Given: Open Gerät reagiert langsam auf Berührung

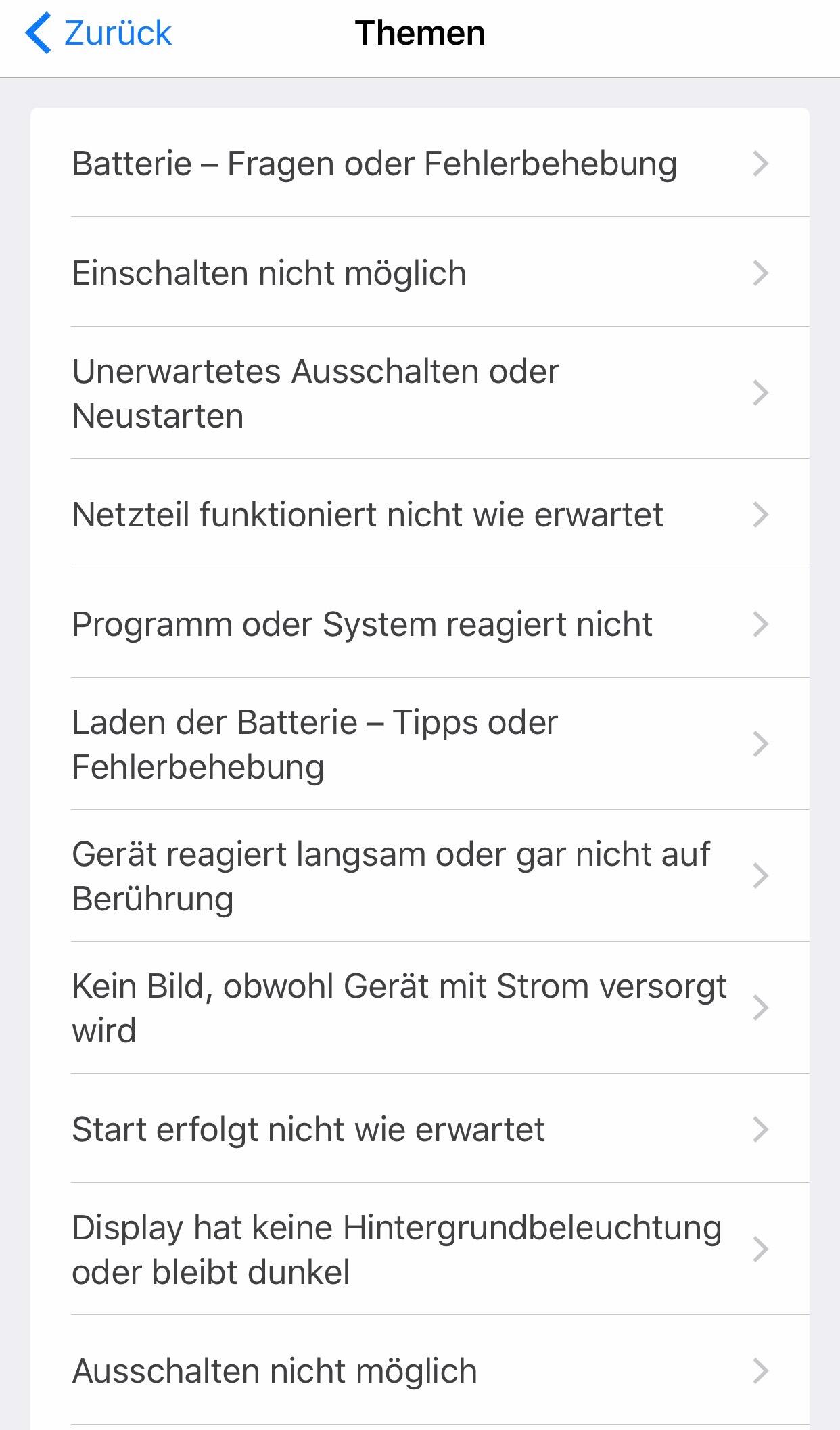Looking at the screenshot, I should (x=419, y=876).
